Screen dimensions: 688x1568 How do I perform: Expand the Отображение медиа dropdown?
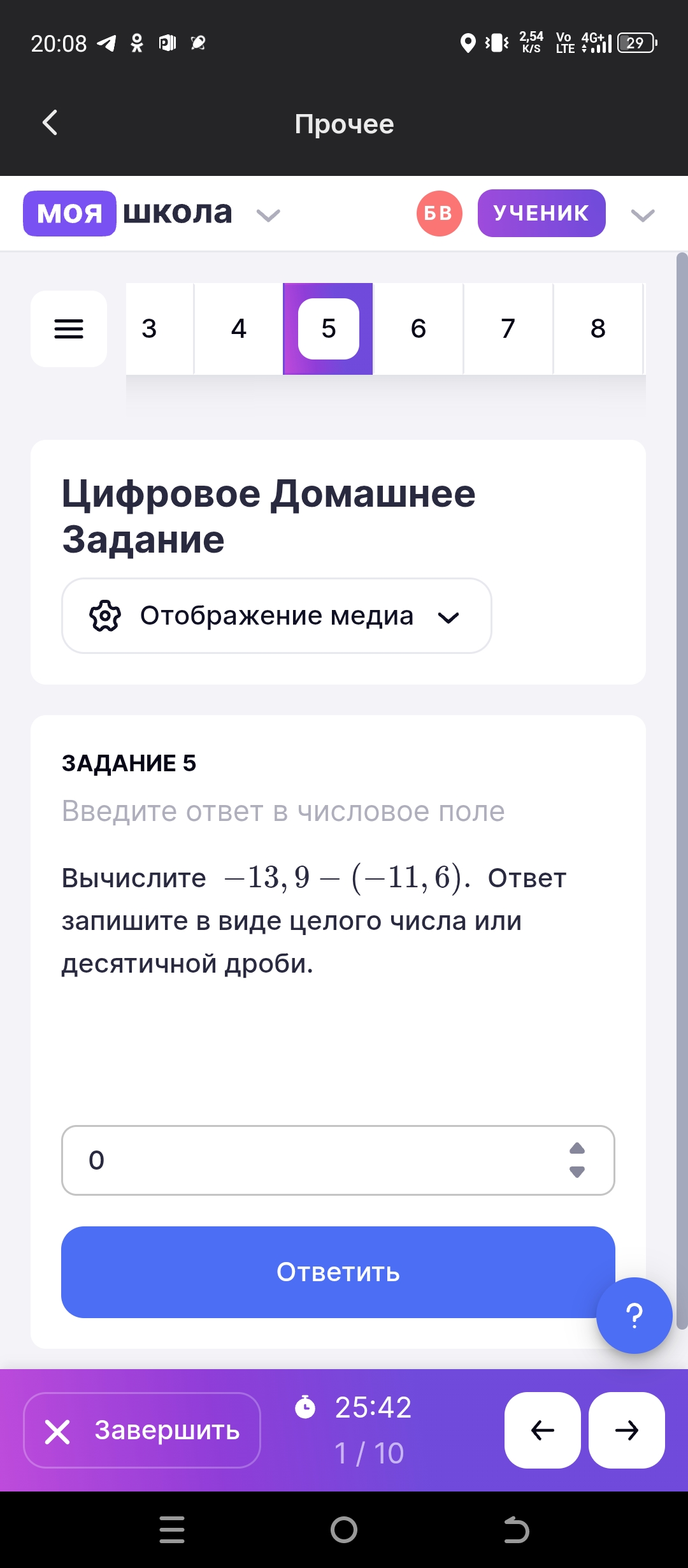[x=276, y=616]
